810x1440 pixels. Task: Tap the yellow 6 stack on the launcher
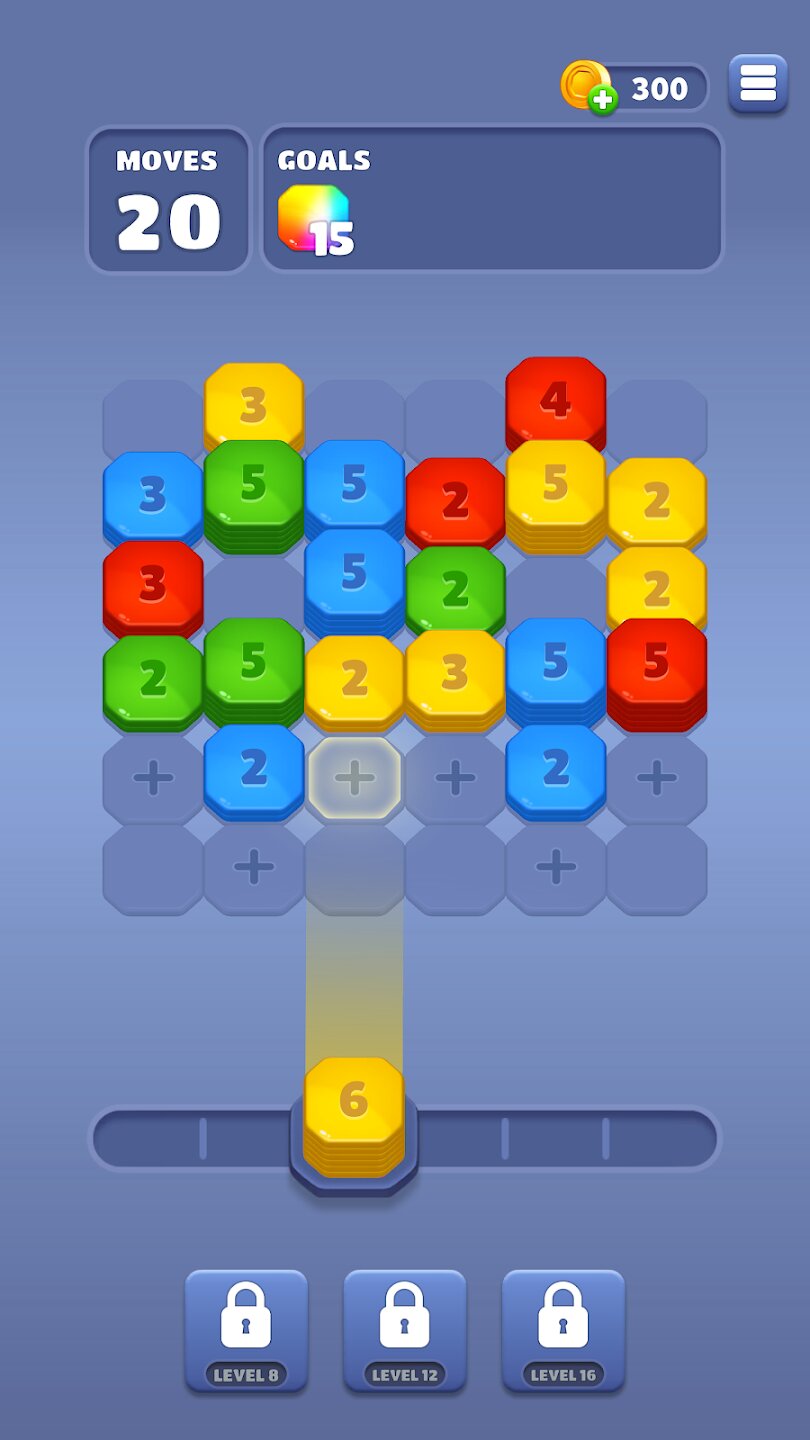point(354,1116)
